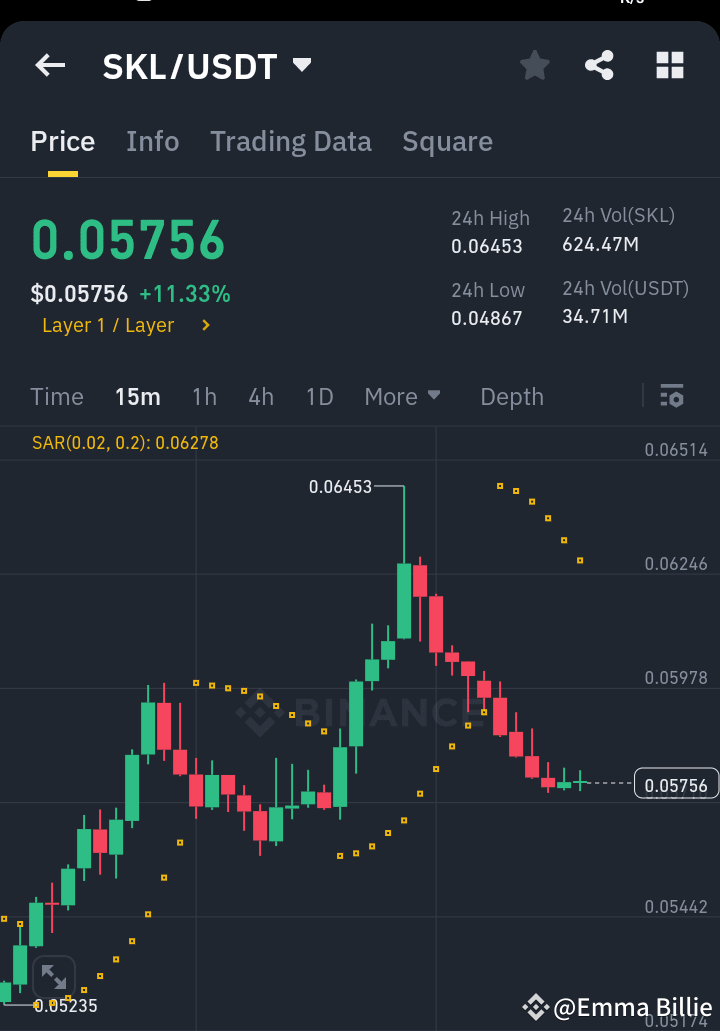Tap the 0.06453 high price marker
The height and width of the screenshot is (1031, 720).
pos(343,486)
